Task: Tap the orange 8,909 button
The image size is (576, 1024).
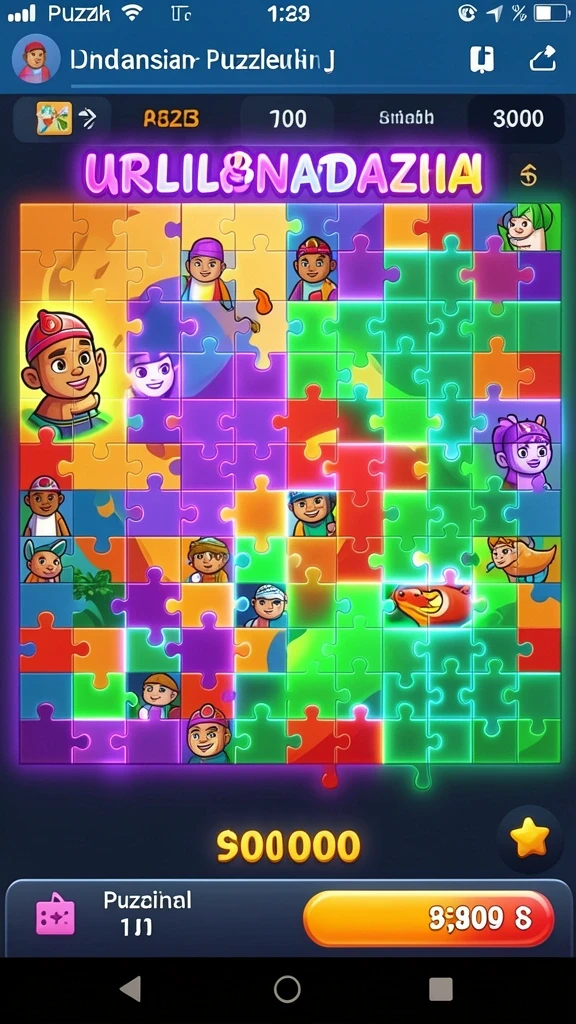Action: [x=429, y=918]
